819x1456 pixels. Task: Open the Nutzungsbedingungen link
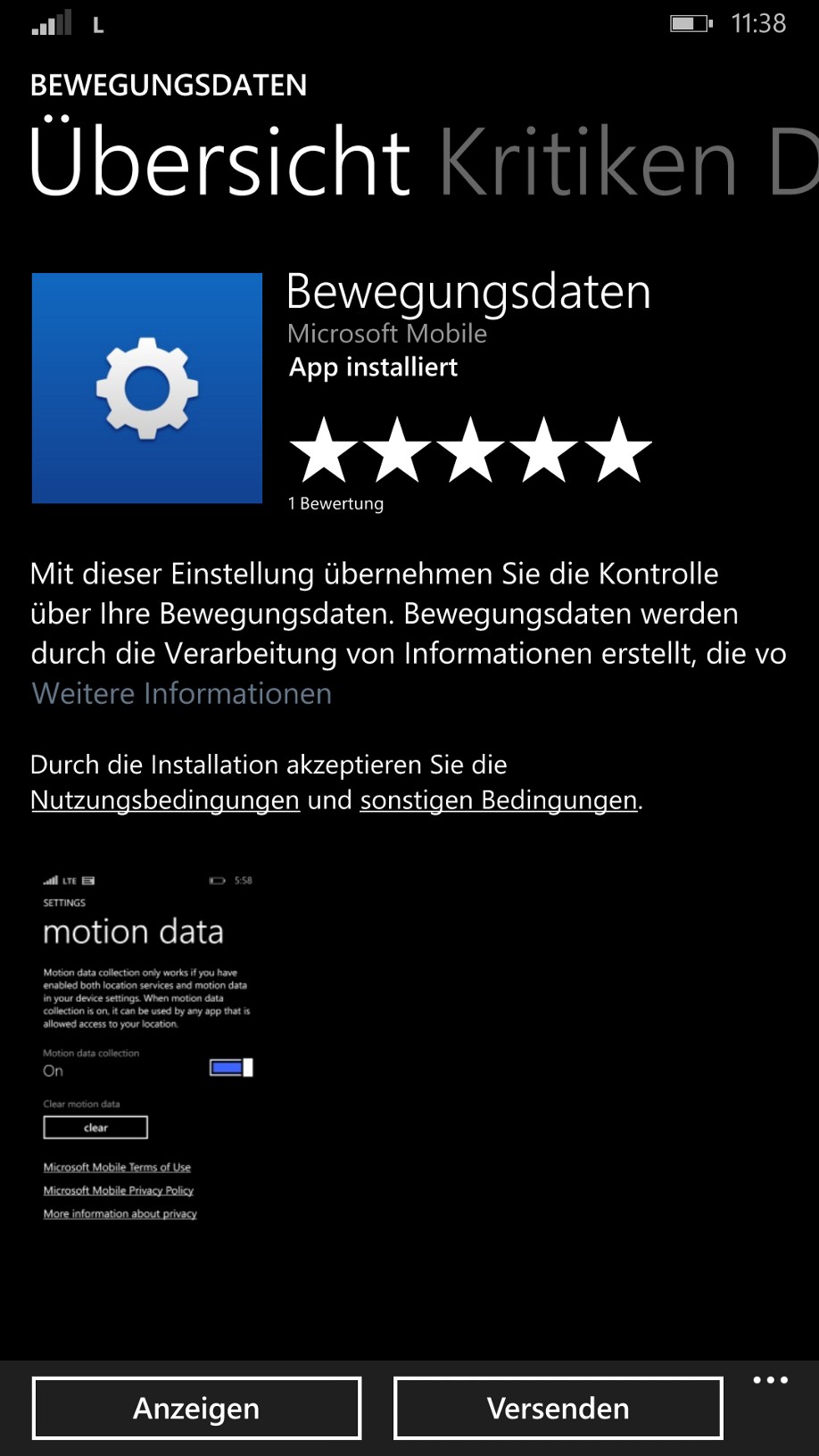pos(165,800)
